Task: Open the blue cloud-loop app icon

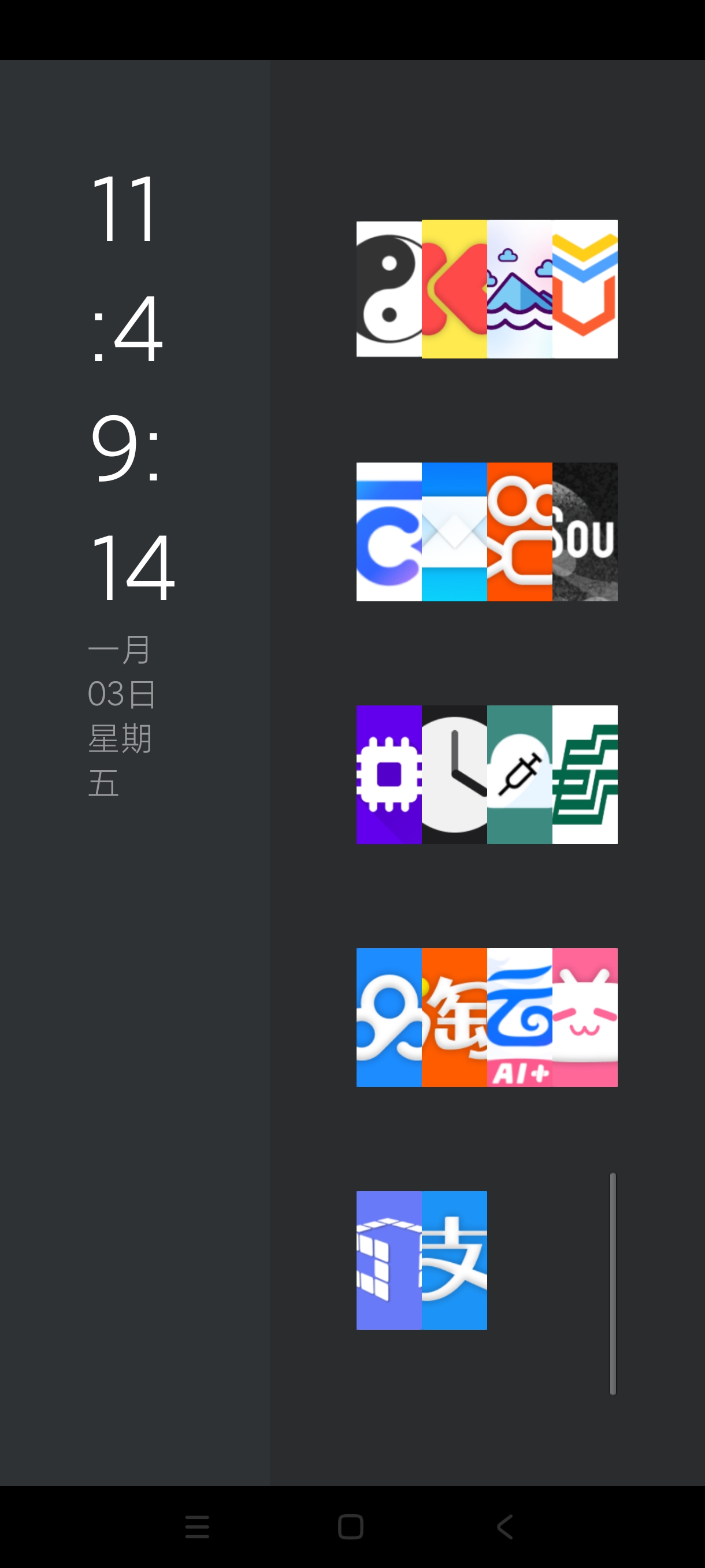Action: [389, 1018]
